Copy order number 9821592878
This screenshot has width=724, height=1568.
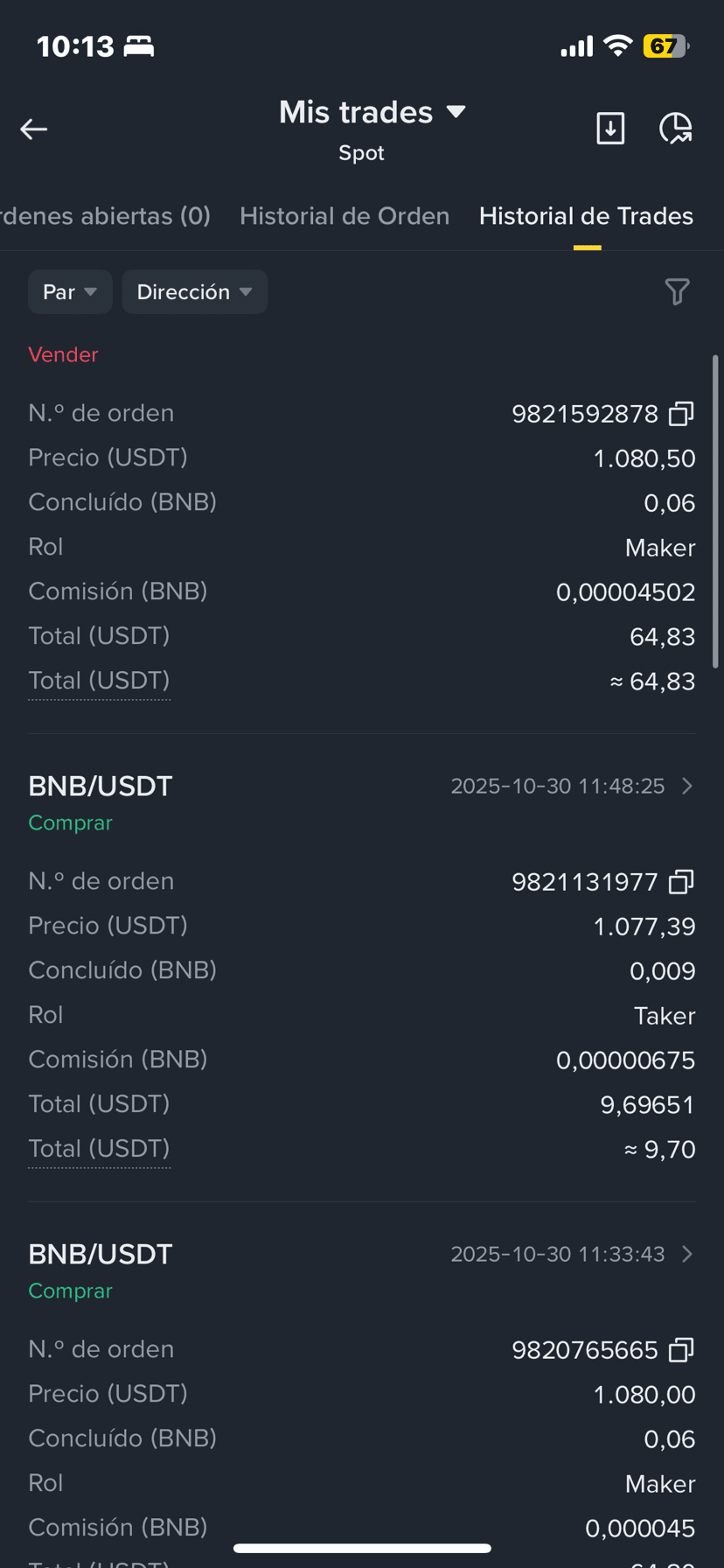click(x=681, y=414)
